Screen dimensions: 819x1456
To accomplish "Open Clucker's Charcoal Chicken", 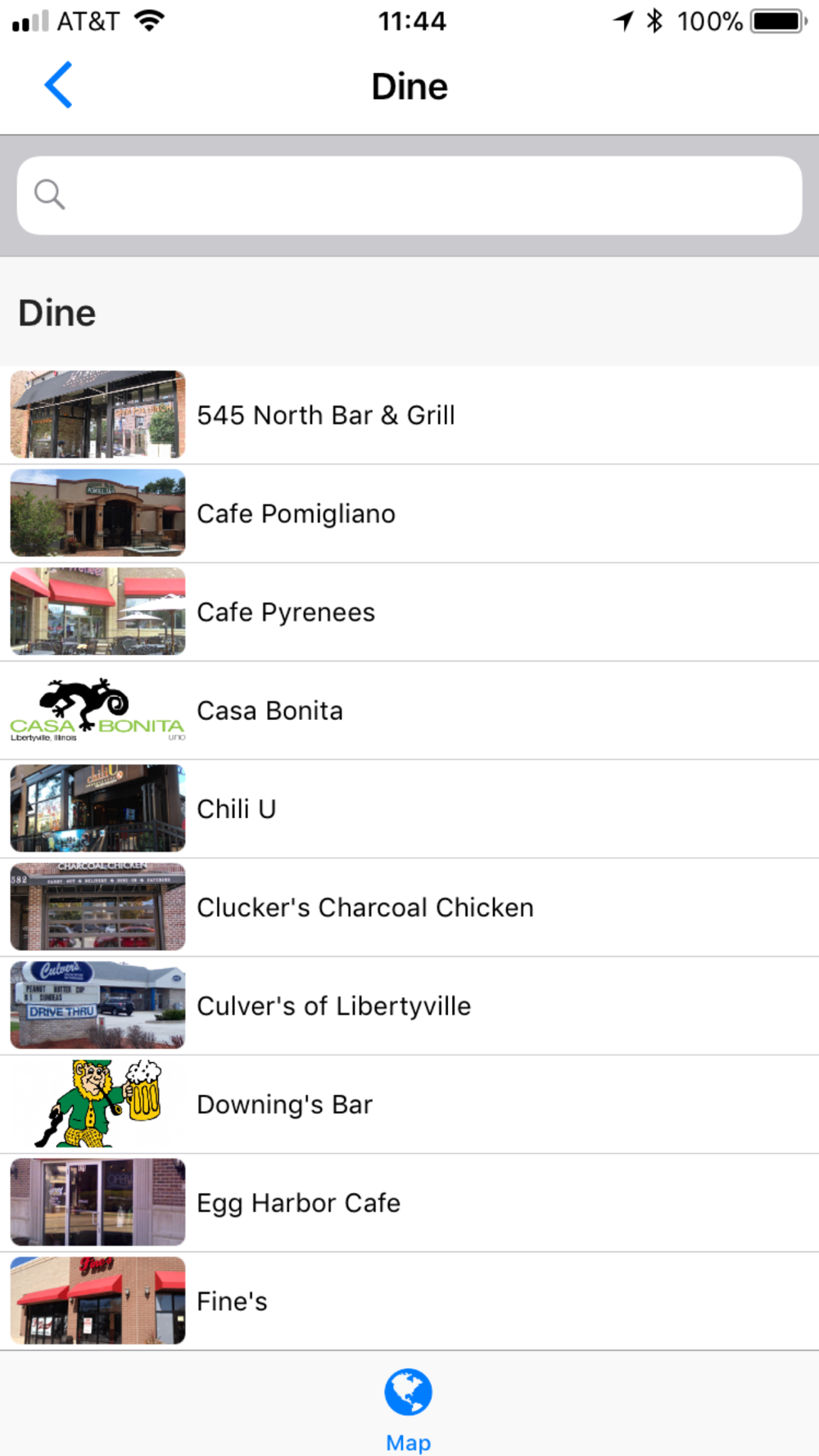I will 409,907.
